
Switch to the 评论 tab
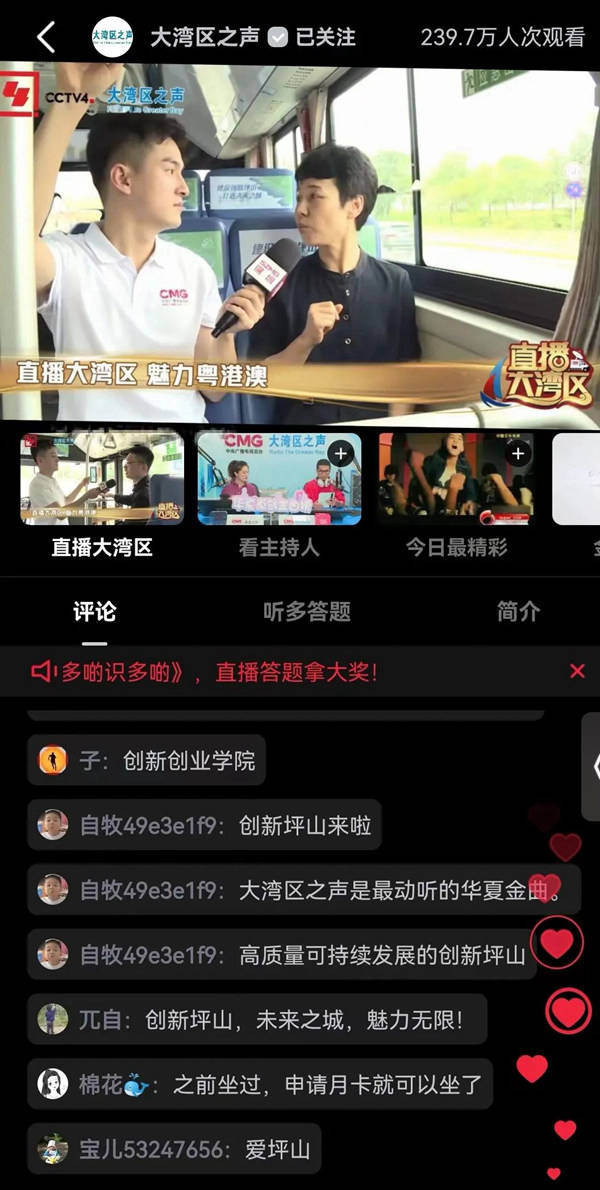pos(94,612)
